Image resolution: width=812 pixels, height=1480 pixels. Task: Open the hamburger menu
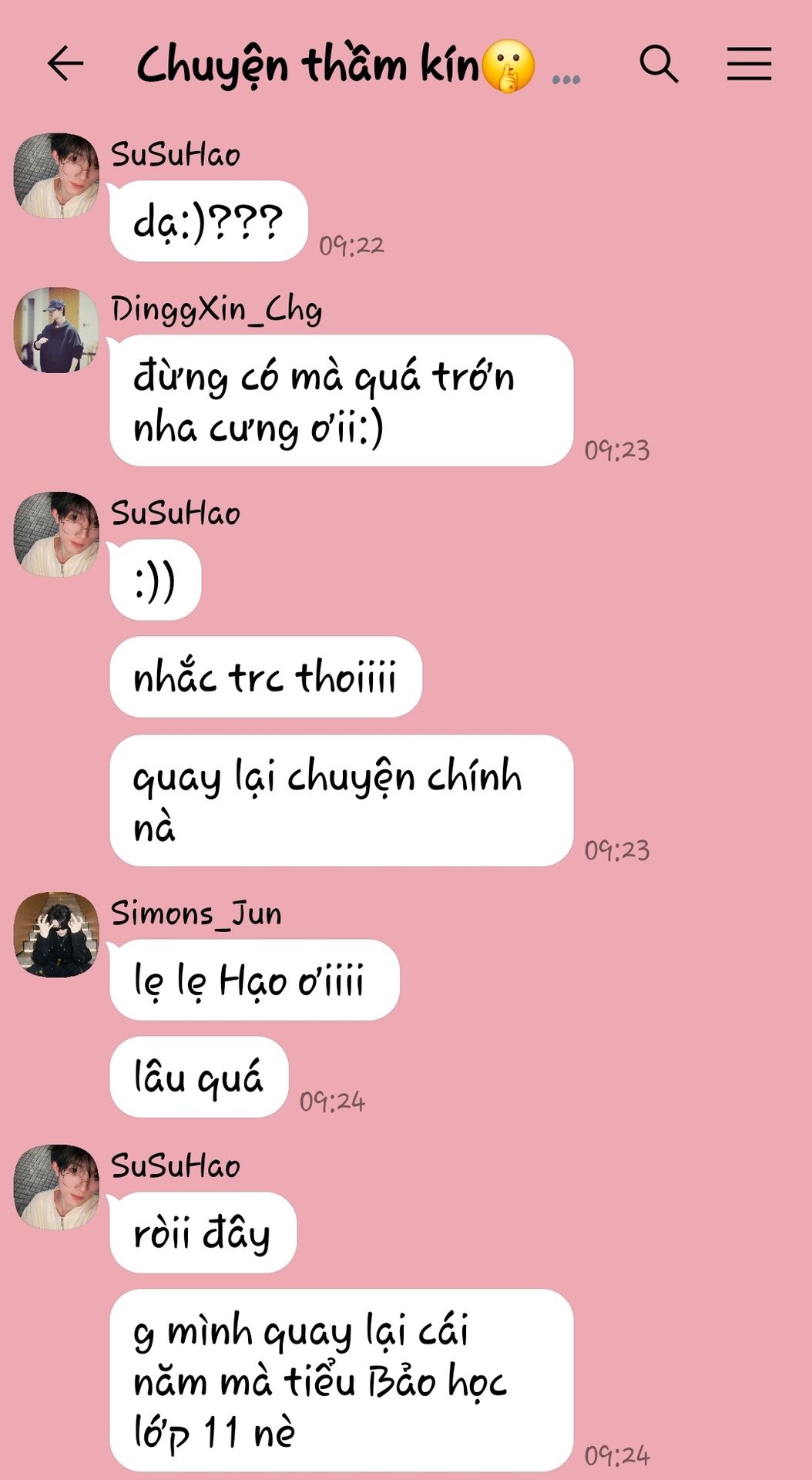pos(749,63)
